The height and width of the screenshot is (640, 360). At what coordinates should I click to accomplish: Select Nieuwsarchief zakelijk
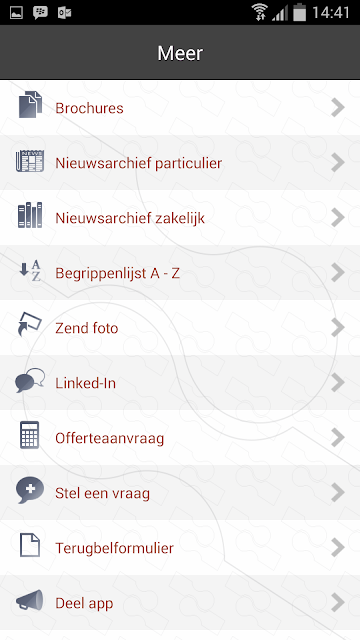[180, 218]
